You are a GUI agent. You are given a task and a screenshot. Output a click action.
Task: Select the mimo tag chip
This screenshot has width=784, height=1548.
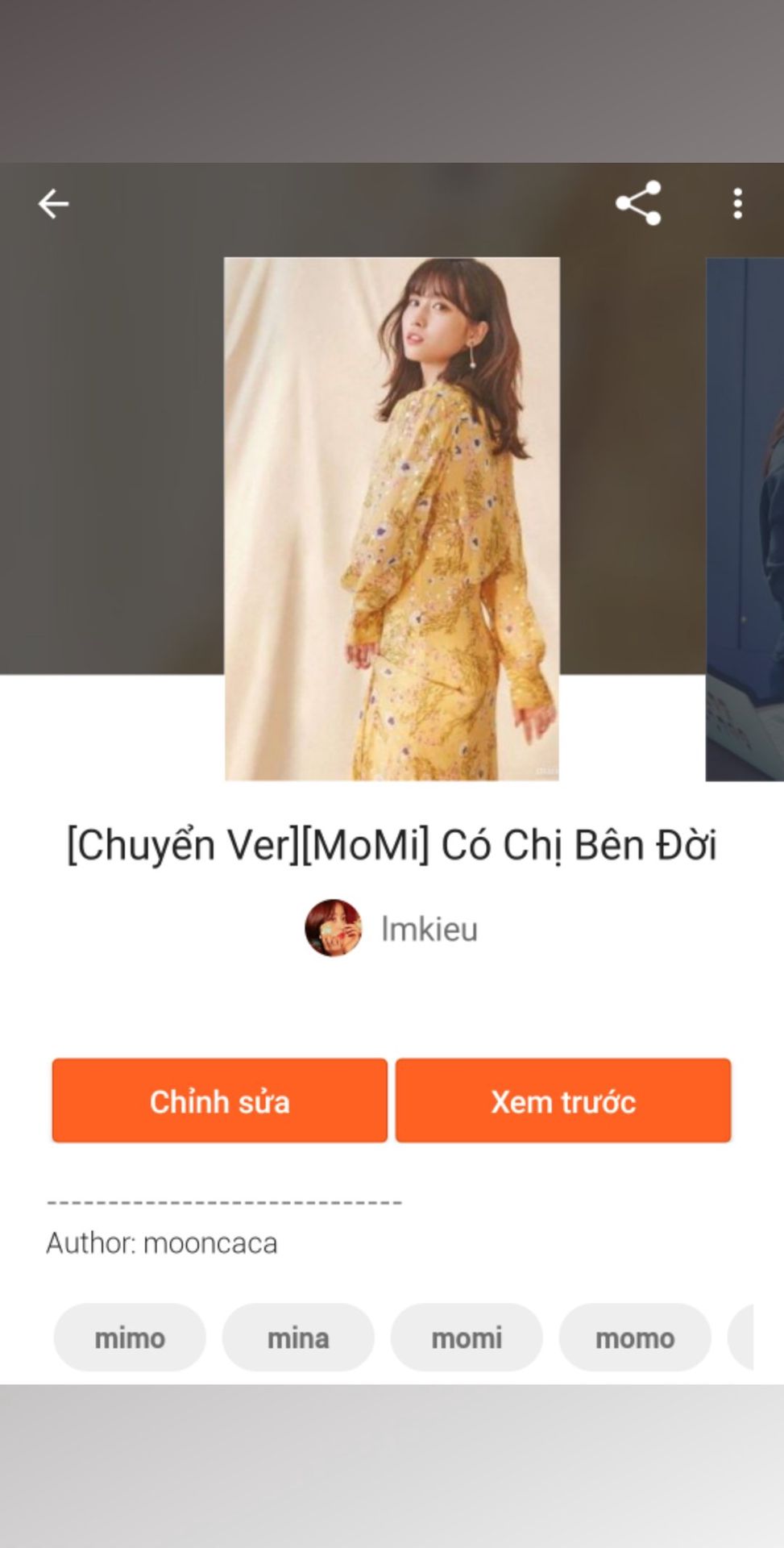pyautogui.click(x=130, y=1338)
